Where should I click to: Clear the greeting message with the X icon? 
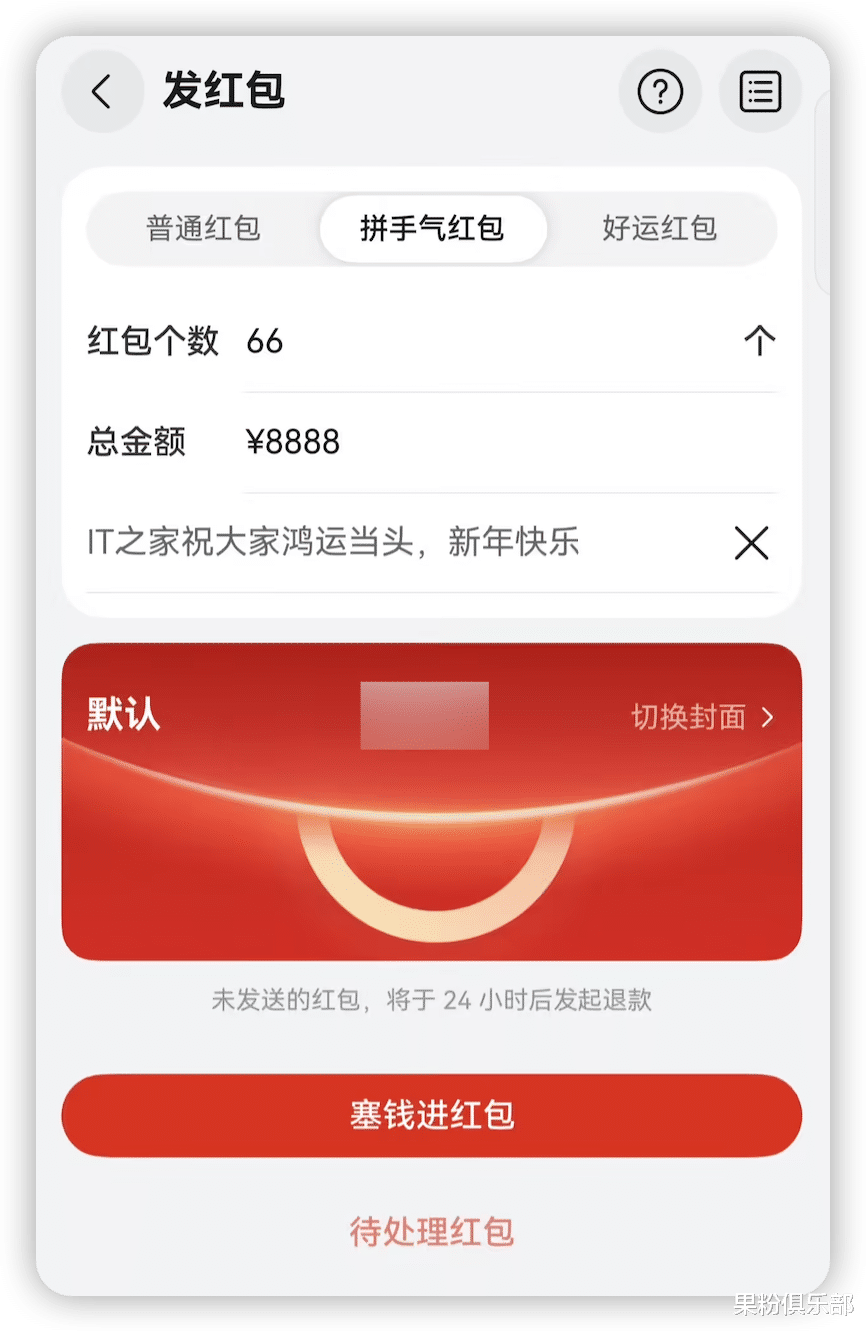click(750, 543)
